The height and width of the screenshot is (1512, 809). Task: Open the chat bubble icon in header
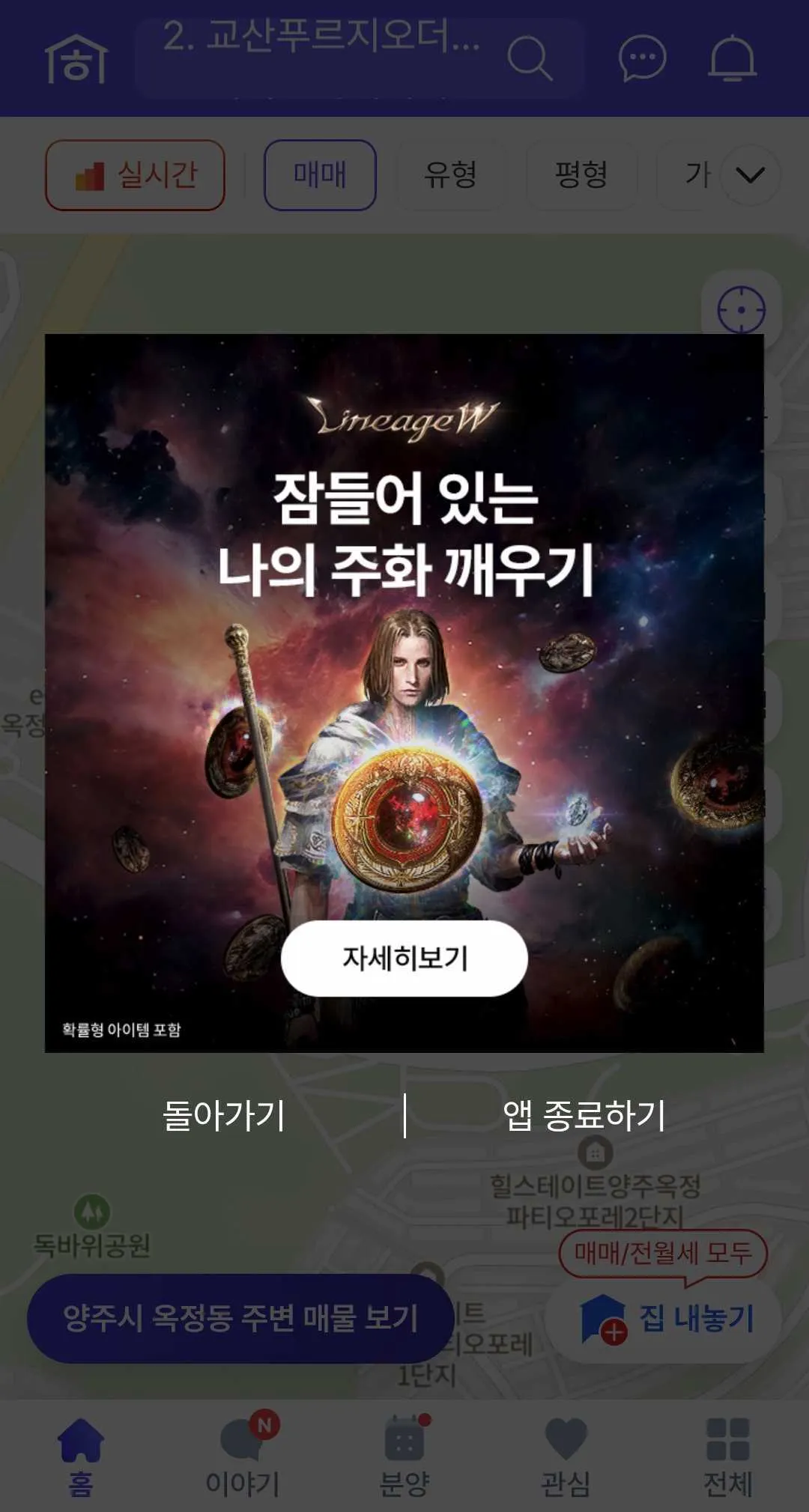tap(642, 58)
